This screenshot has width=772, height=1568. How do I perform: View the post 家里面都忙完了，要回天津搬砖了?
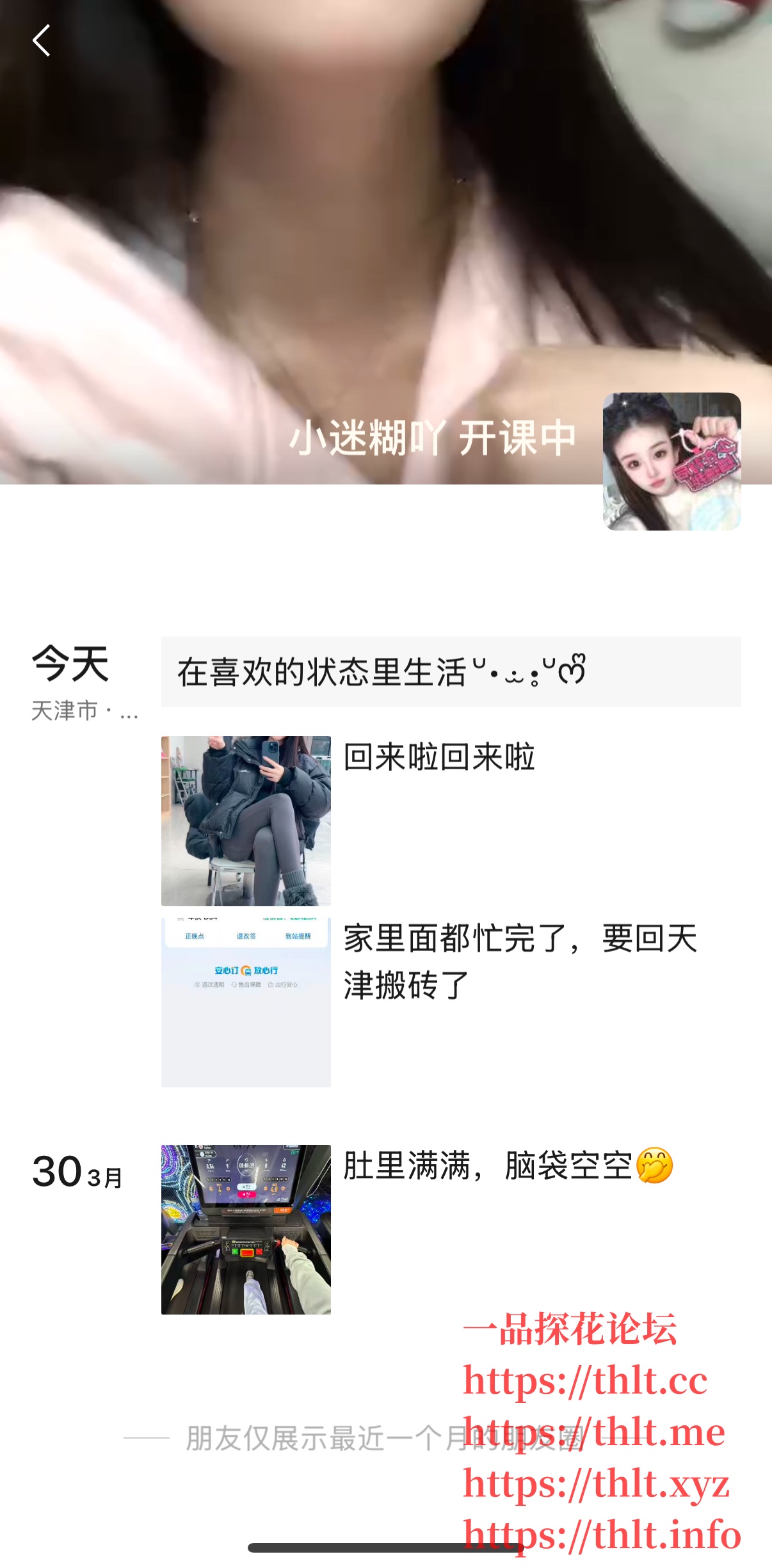click(246, 1002)
